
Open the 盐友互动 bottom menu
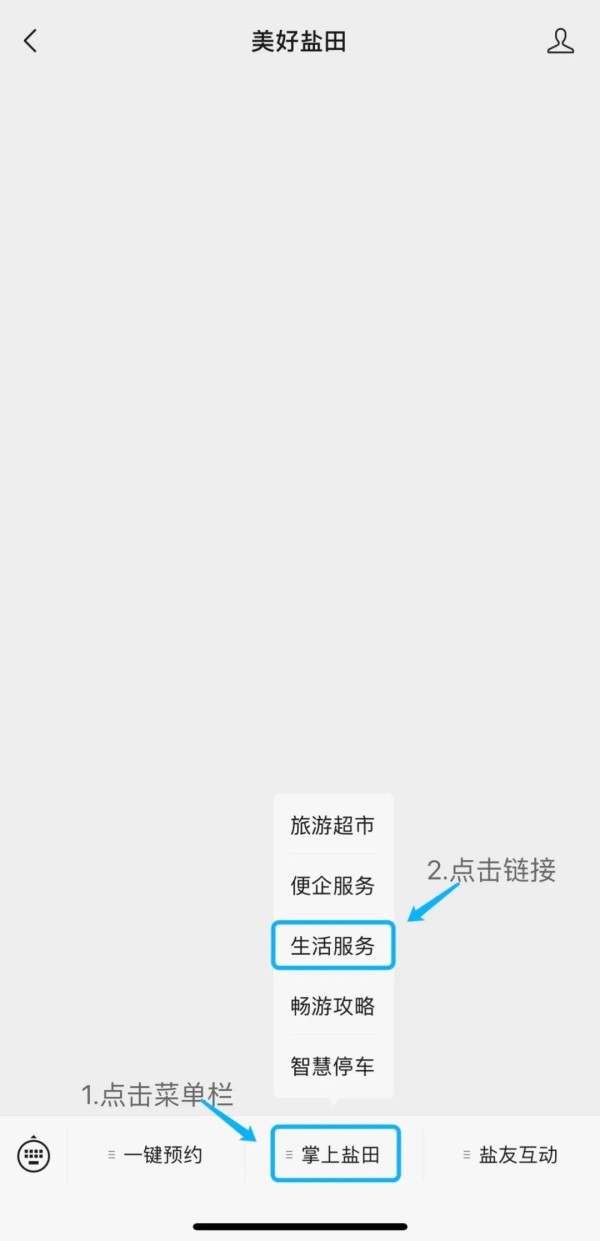511,1155
